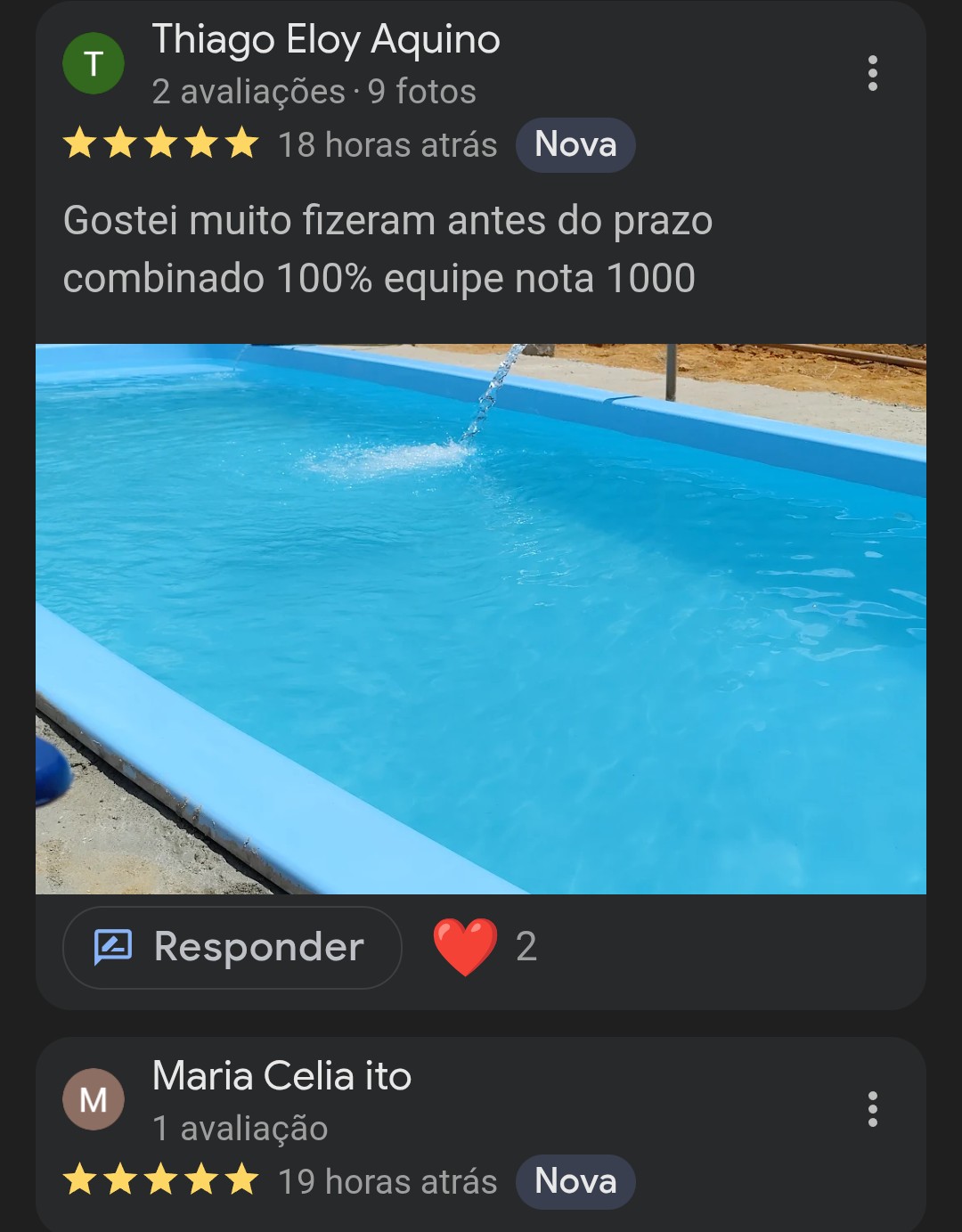The image size is (962, 1232).
Task: Tap the heart reaction on Thiago's review
Action: (465, 946)
